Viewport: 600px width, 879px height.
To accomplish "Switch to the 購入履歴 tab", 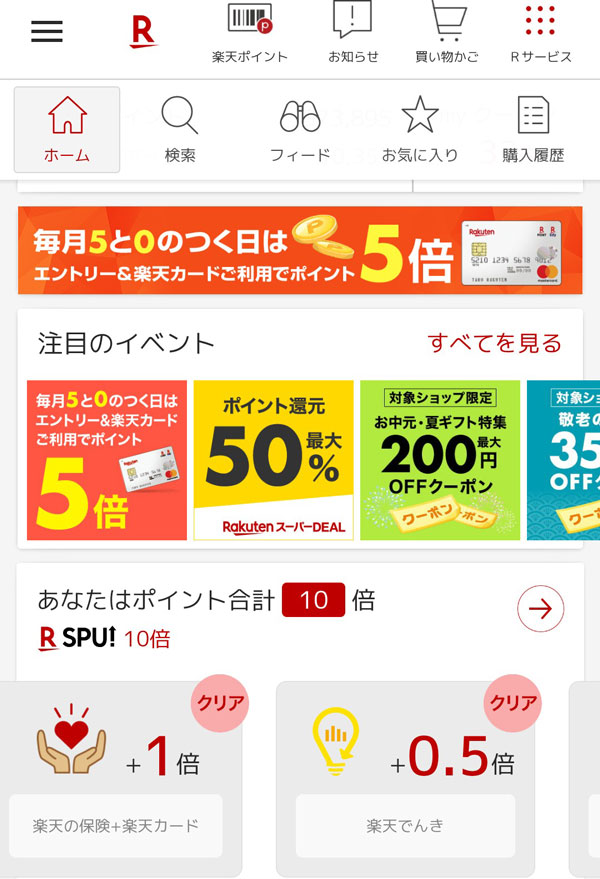I will point(533,130).
